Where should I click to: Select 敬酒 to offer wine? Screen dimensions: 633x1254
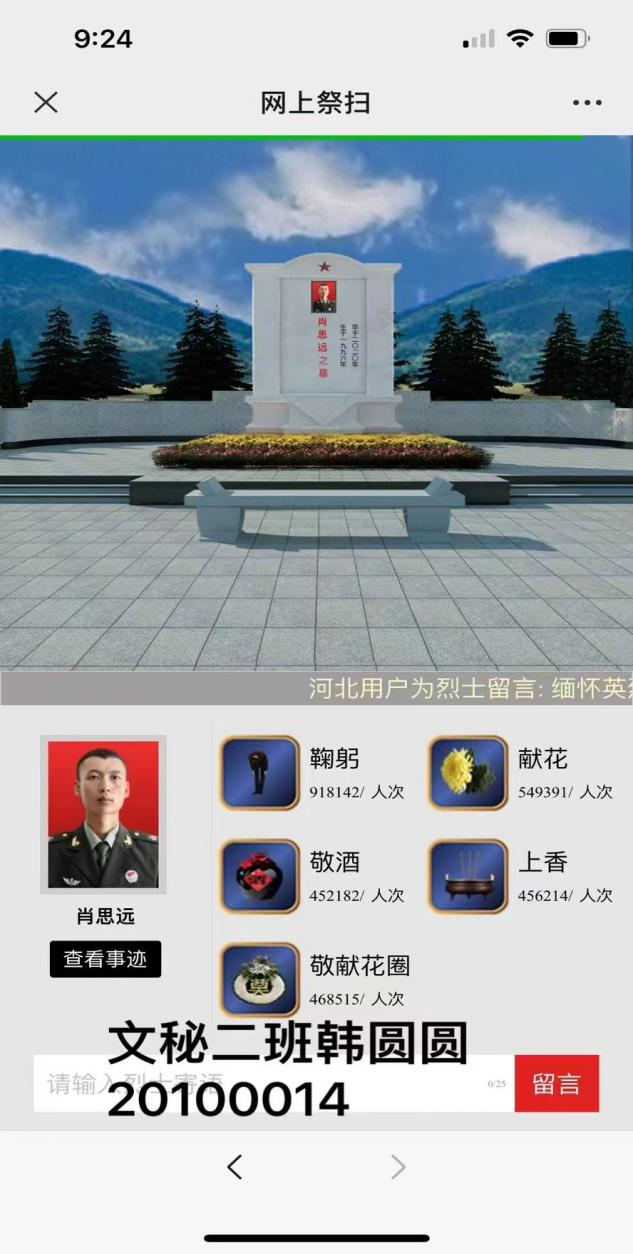point(260,876)
